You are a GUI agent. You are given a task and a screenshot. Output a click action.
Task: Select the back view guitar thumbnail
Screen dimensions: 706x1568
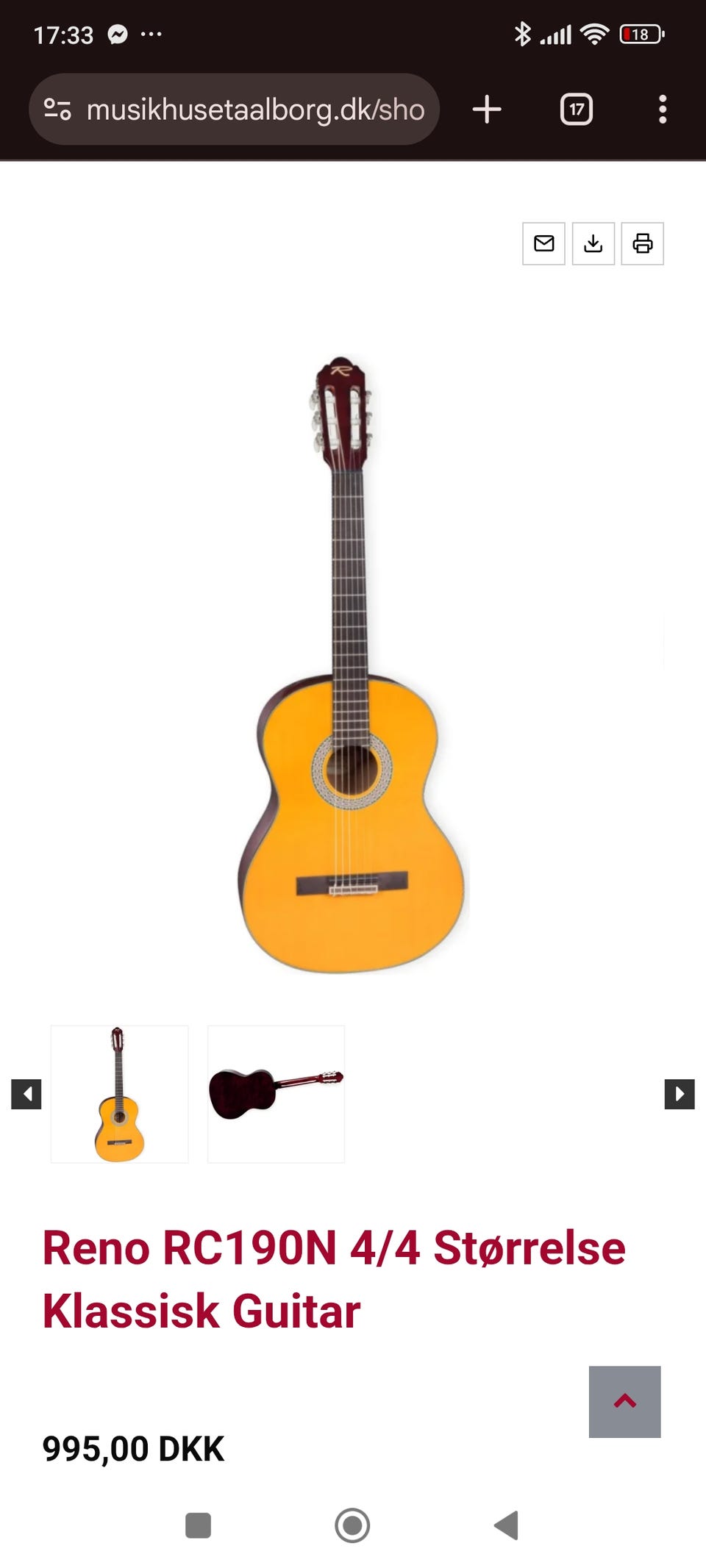tap(276, 1094)
